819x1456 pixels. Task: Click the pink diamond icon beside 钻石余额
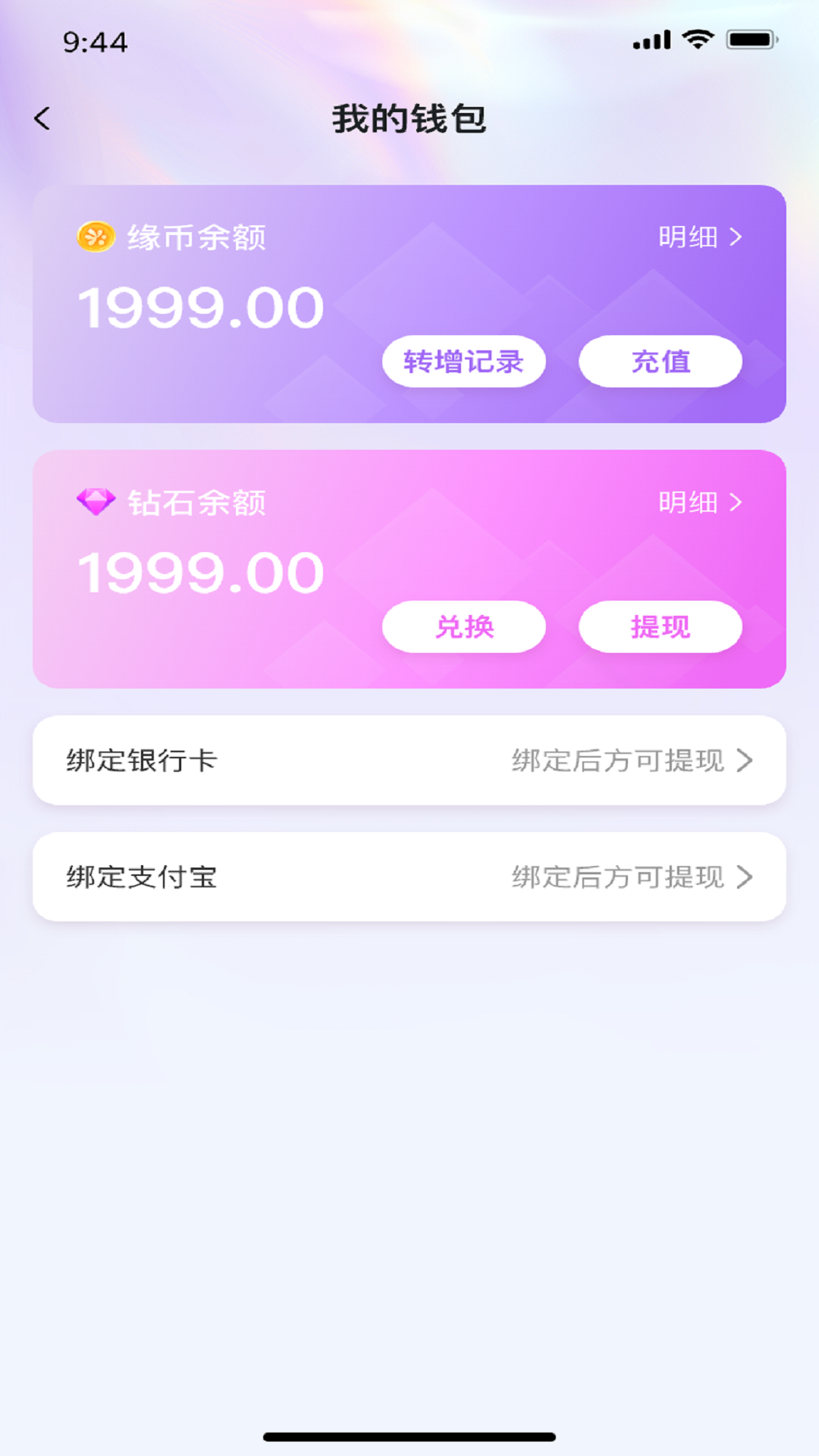(x=94, y=501)
